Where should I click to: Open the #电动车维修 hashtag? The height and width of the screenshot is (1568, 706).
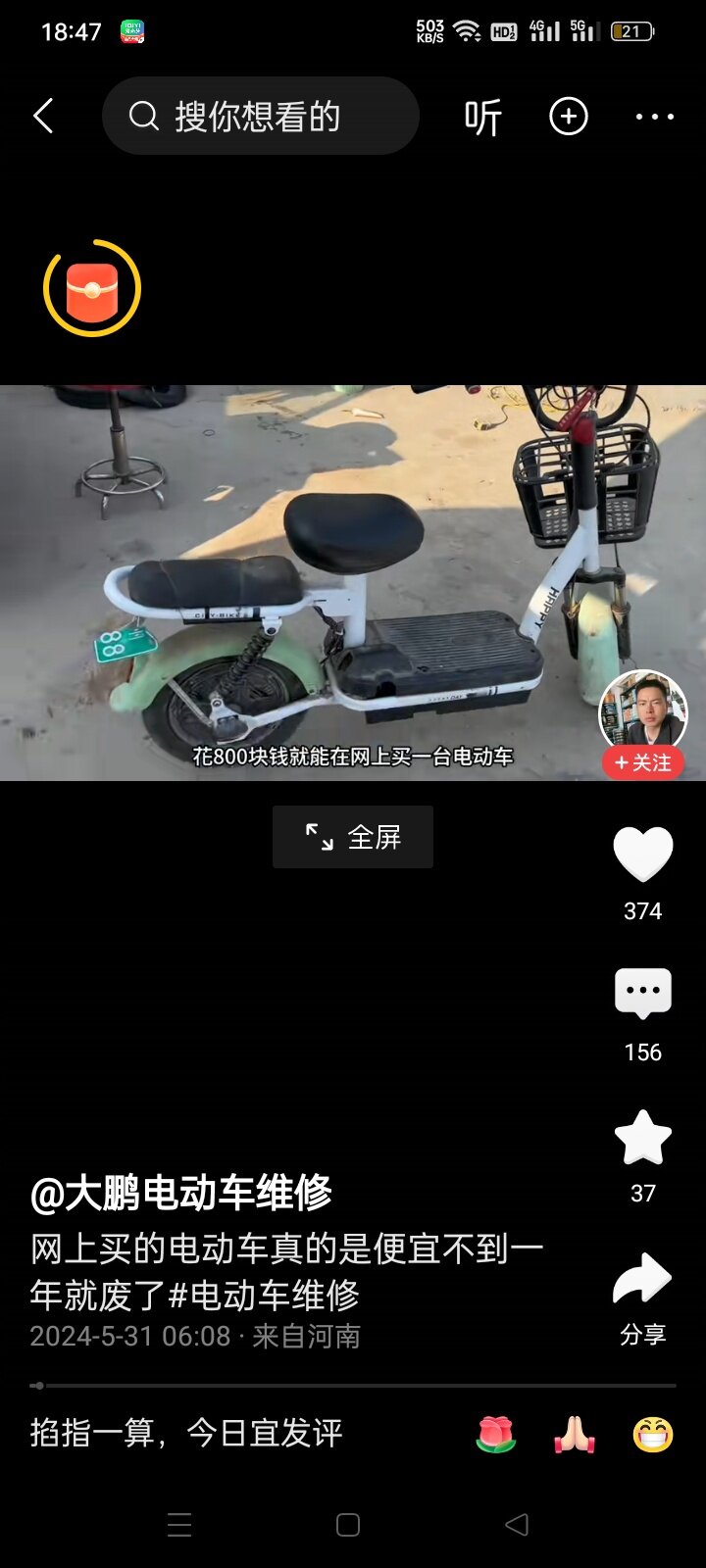tap(265, 1296)
